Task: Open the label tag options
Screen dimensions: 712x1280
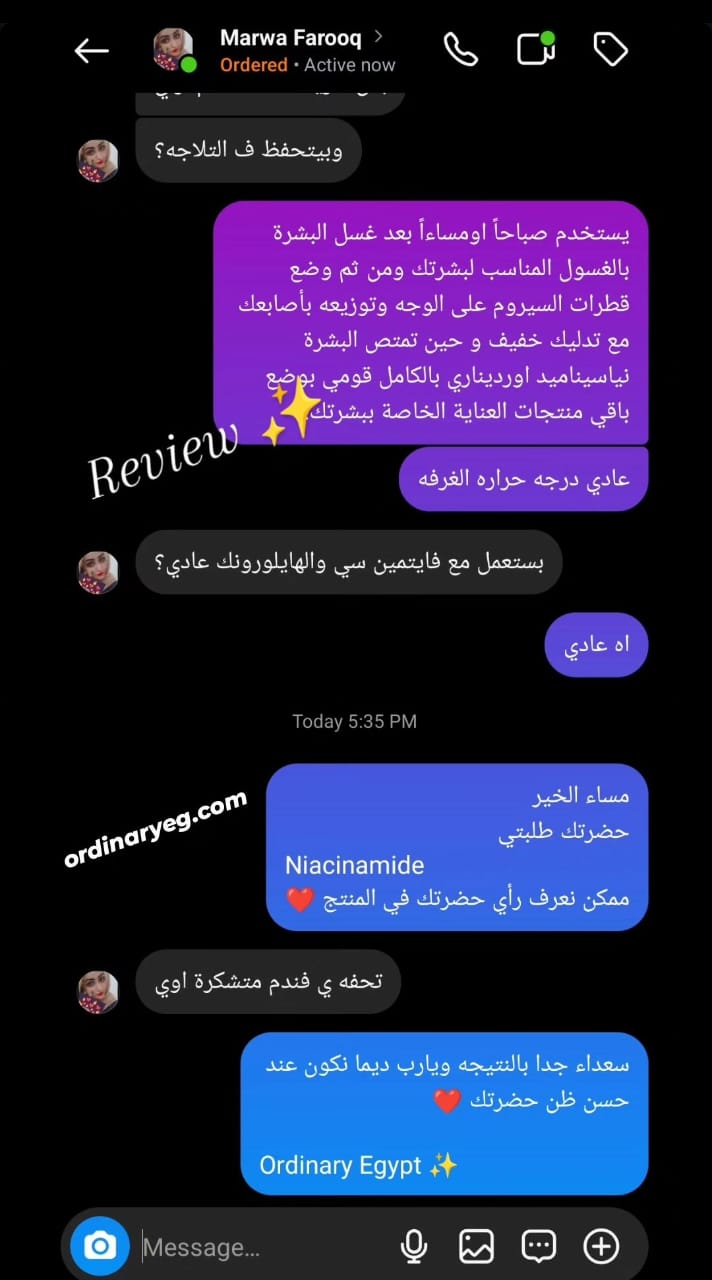Action: click(610, 50)
